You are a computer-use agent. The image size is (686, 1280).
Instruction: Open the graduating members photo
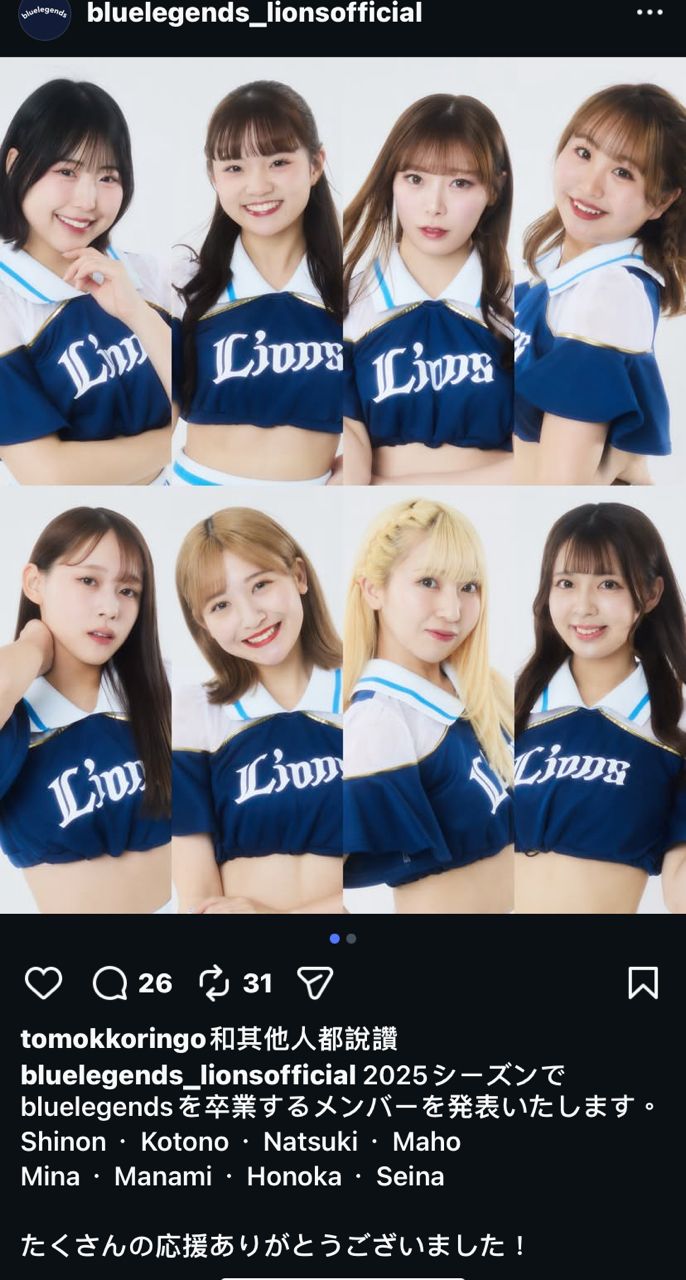coord(343,485)
